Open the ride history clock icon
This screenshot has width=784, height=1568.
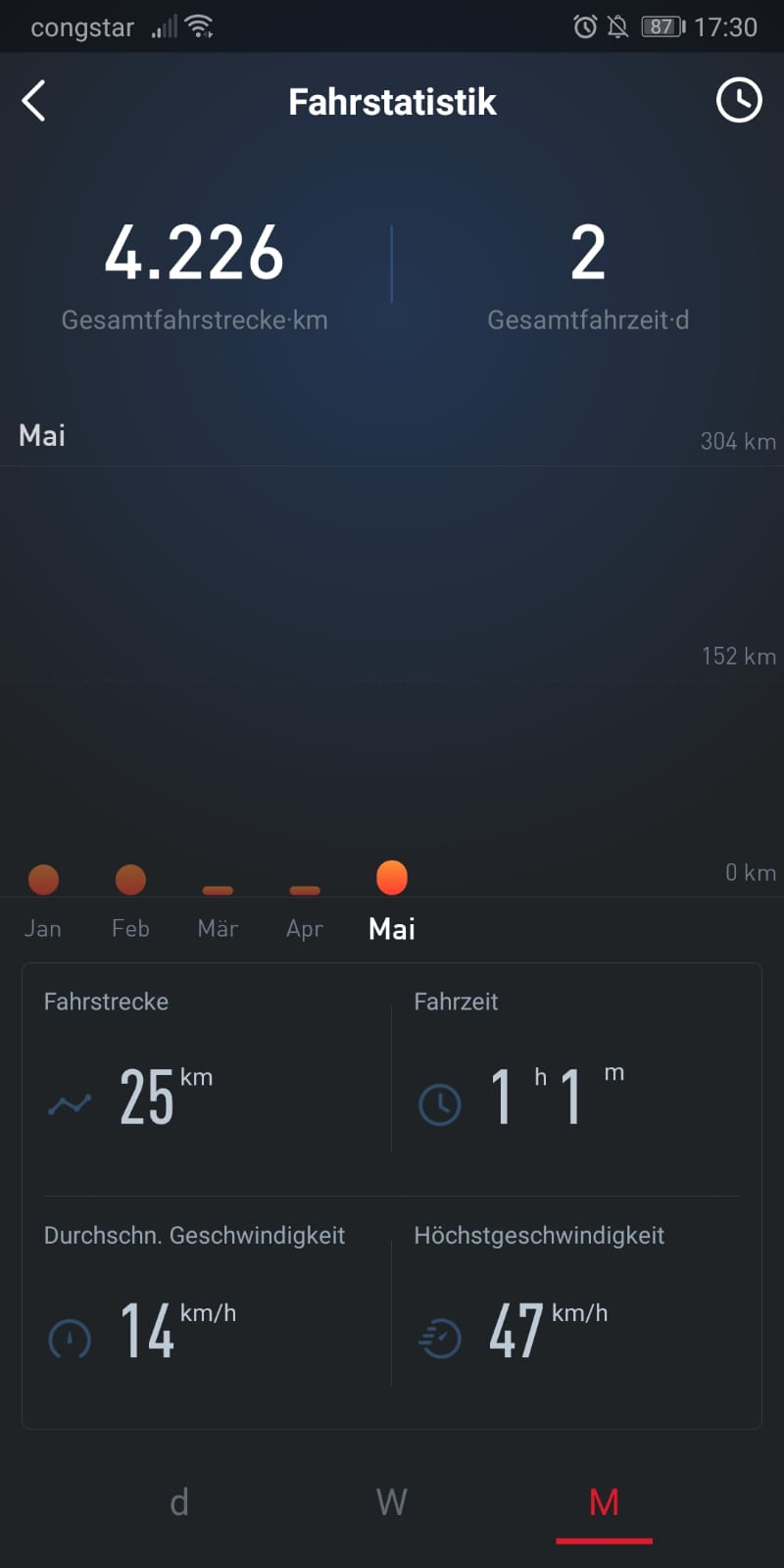(x=738, y=100)
